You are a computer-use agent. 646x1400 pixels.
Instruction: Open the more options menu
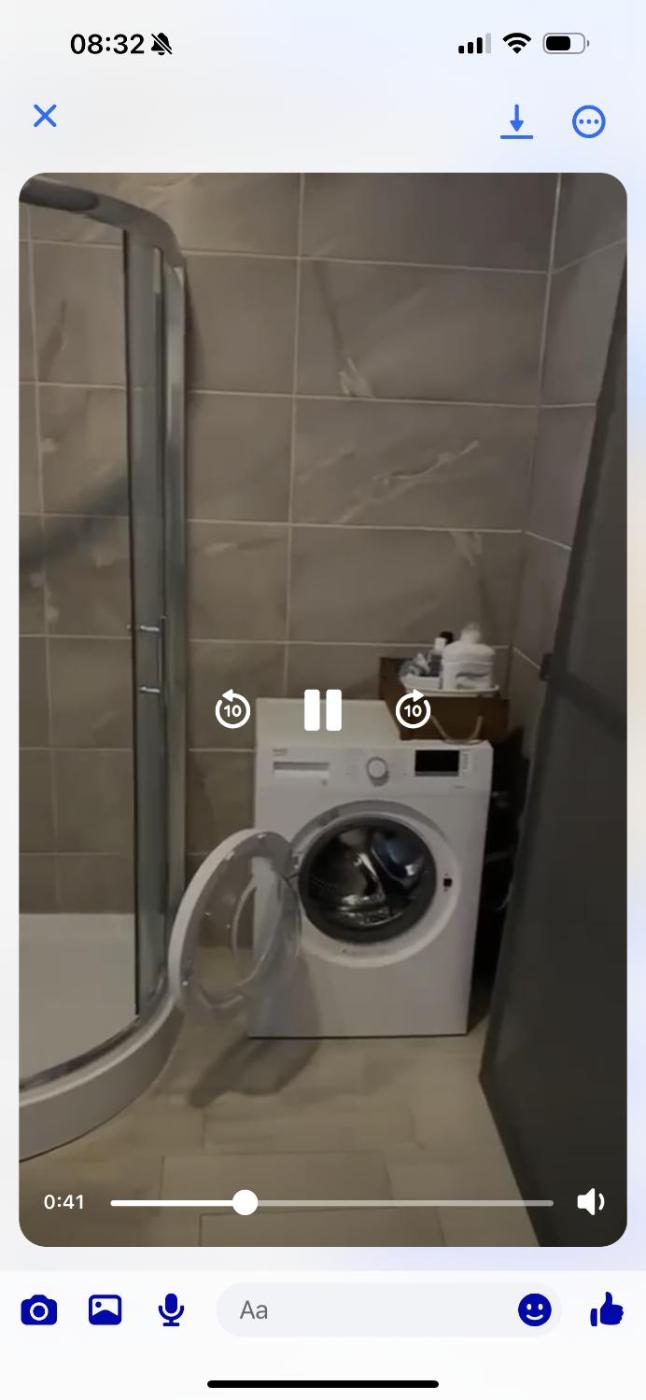coord(588,122)
